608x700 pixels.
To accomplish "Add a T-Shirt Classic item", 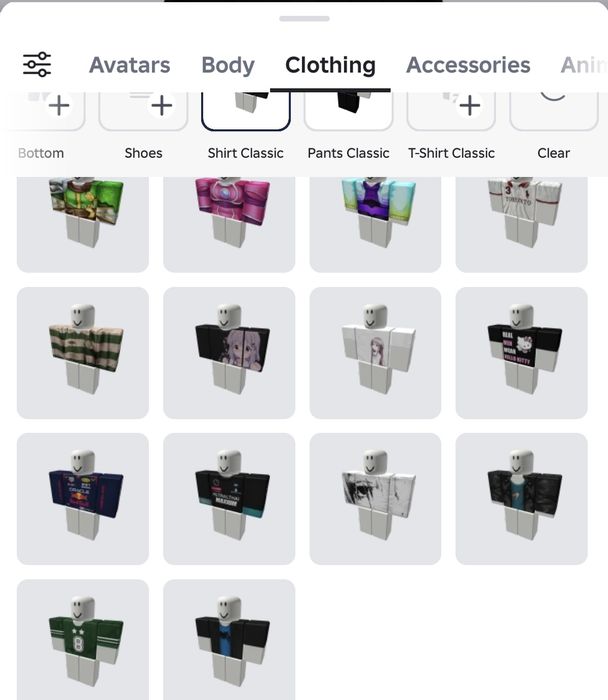I will (451, 110).
